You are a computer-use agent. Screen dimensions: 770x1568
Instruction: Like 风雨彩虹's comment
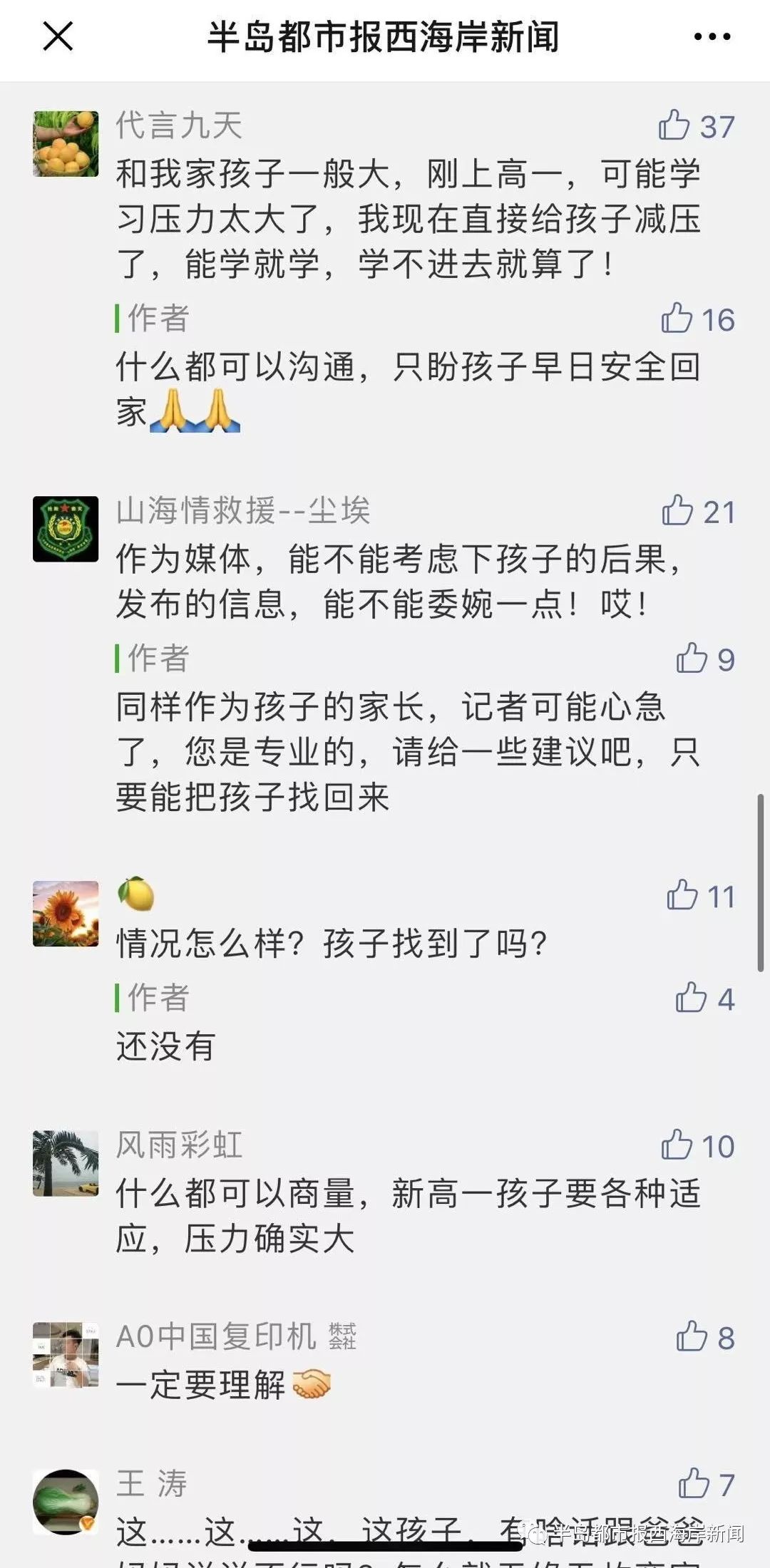[x=677, y=1145]
